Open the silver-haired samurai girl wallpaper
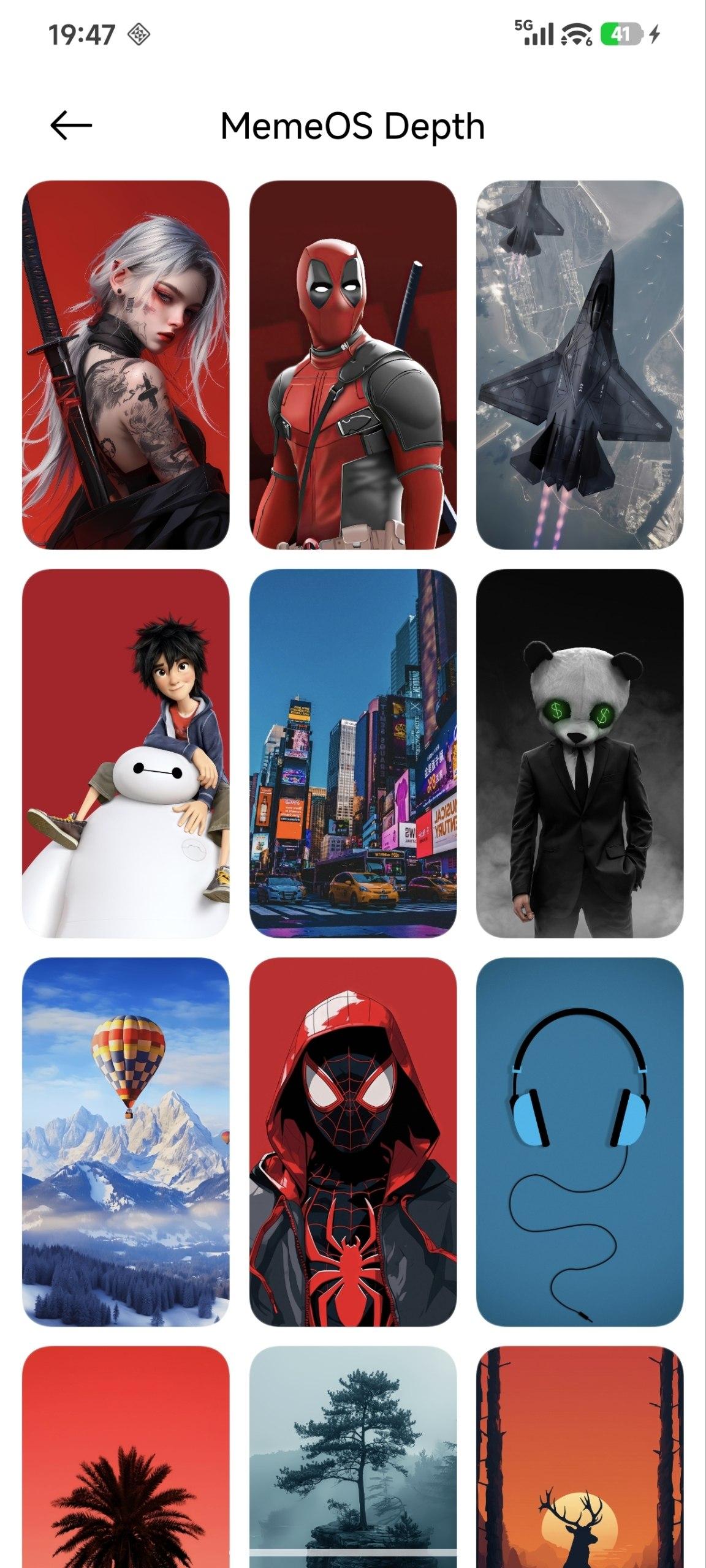Screen dimensions: 706x1568 coord(126,365)
